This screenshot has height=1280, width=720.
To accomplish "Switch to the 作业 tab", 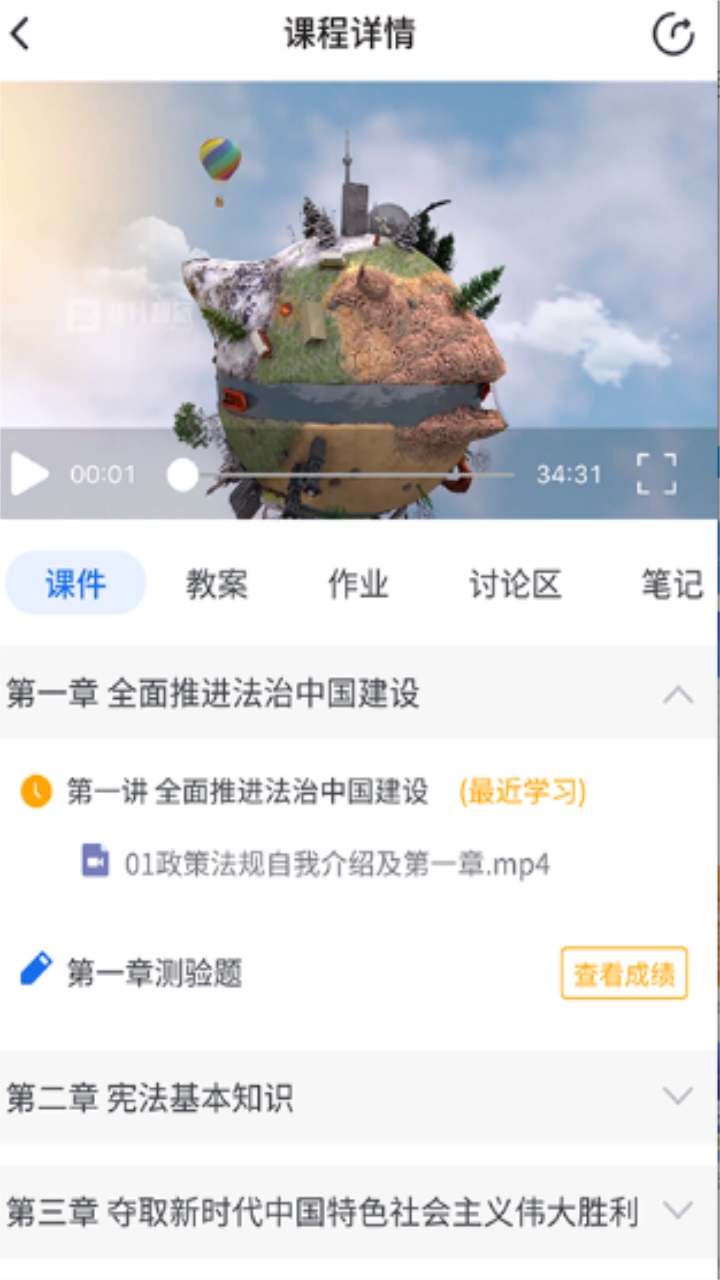I will coord(358,584).
